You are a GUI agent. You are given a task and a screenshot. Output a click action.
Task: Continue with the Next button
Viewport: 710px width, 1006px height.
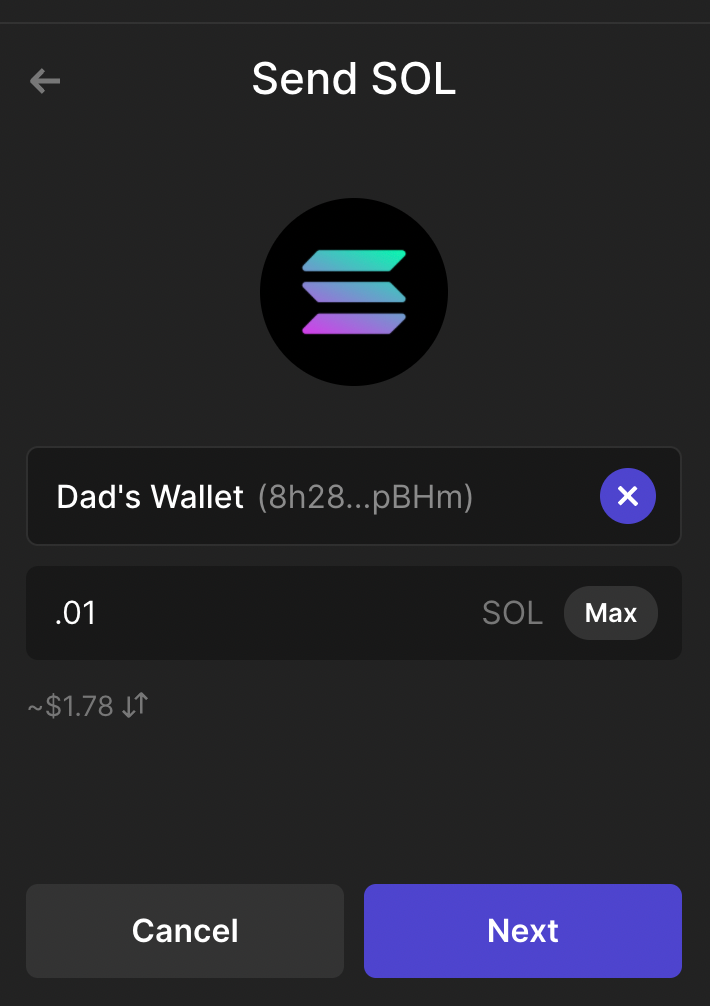[x=522, y=931]
